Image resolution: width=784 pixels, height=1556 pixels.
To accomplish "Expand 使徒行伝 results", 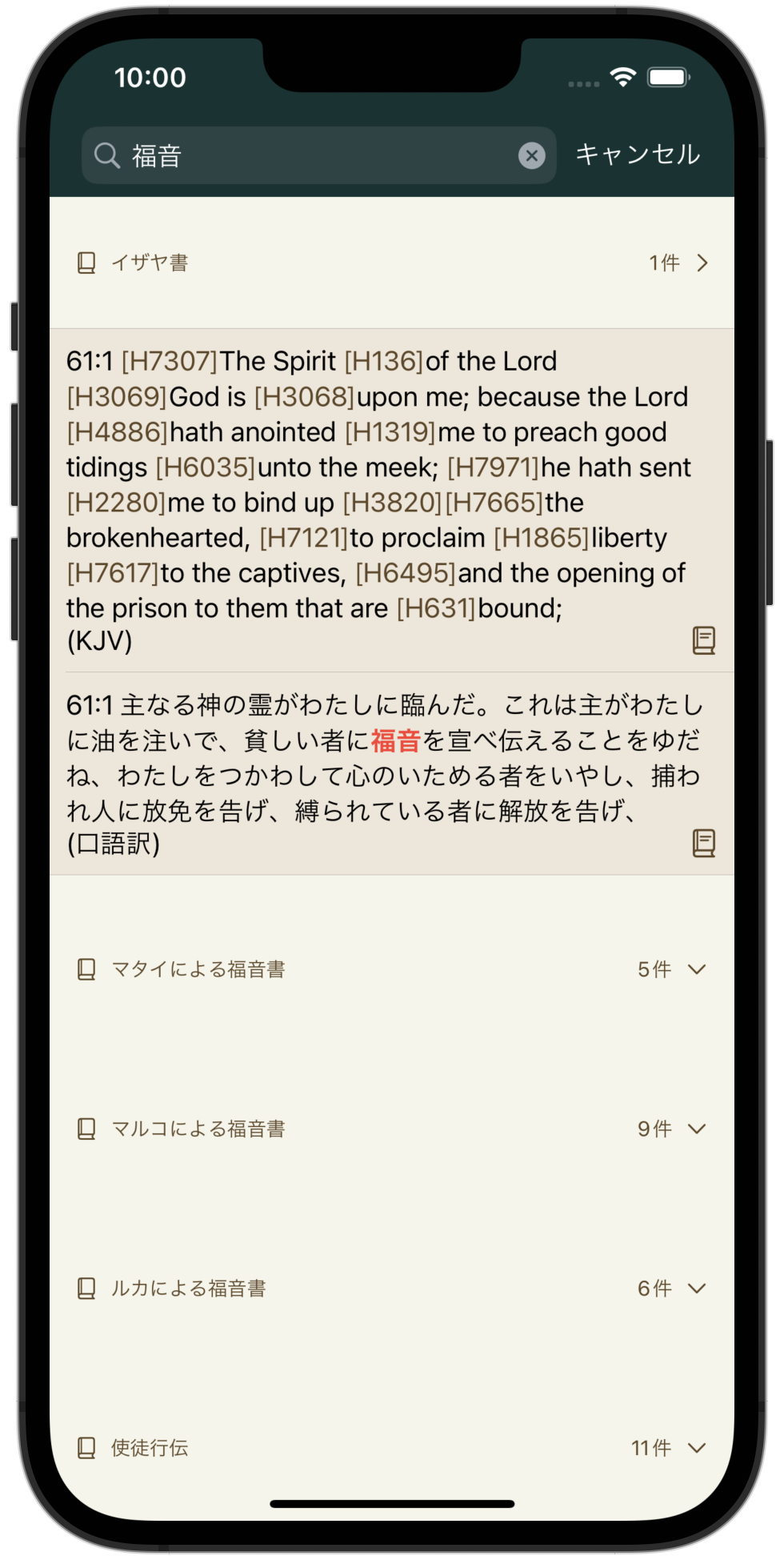I will tap(696, 1447).
